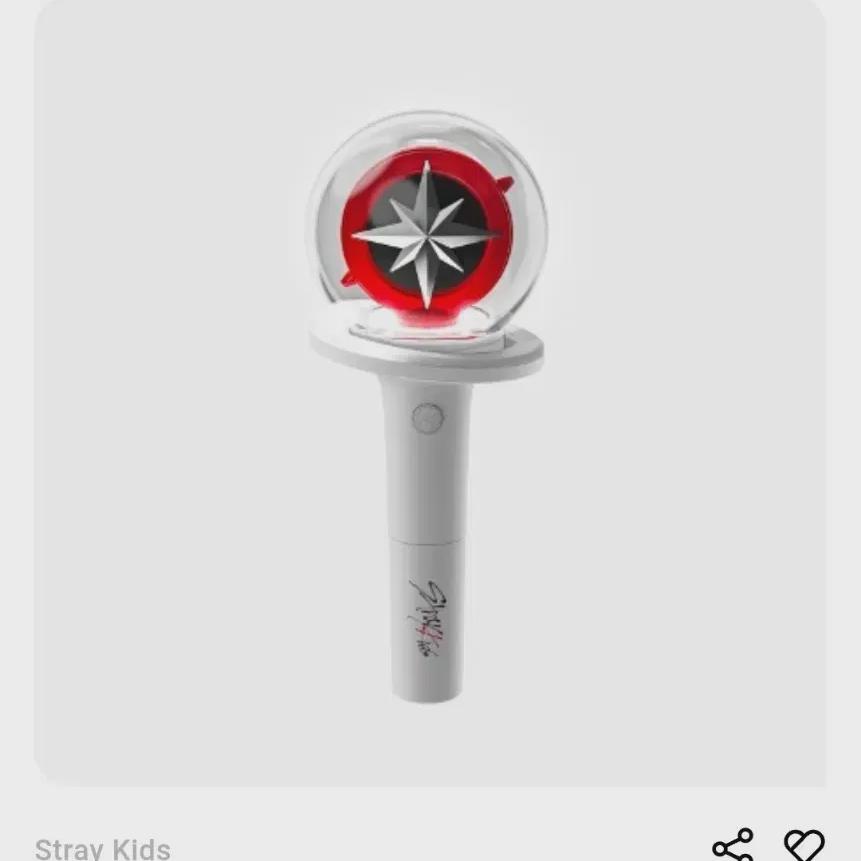Add the light stick to favorites
The width and height of the screenshot is (861, 861).
click(x=804, y=846)
